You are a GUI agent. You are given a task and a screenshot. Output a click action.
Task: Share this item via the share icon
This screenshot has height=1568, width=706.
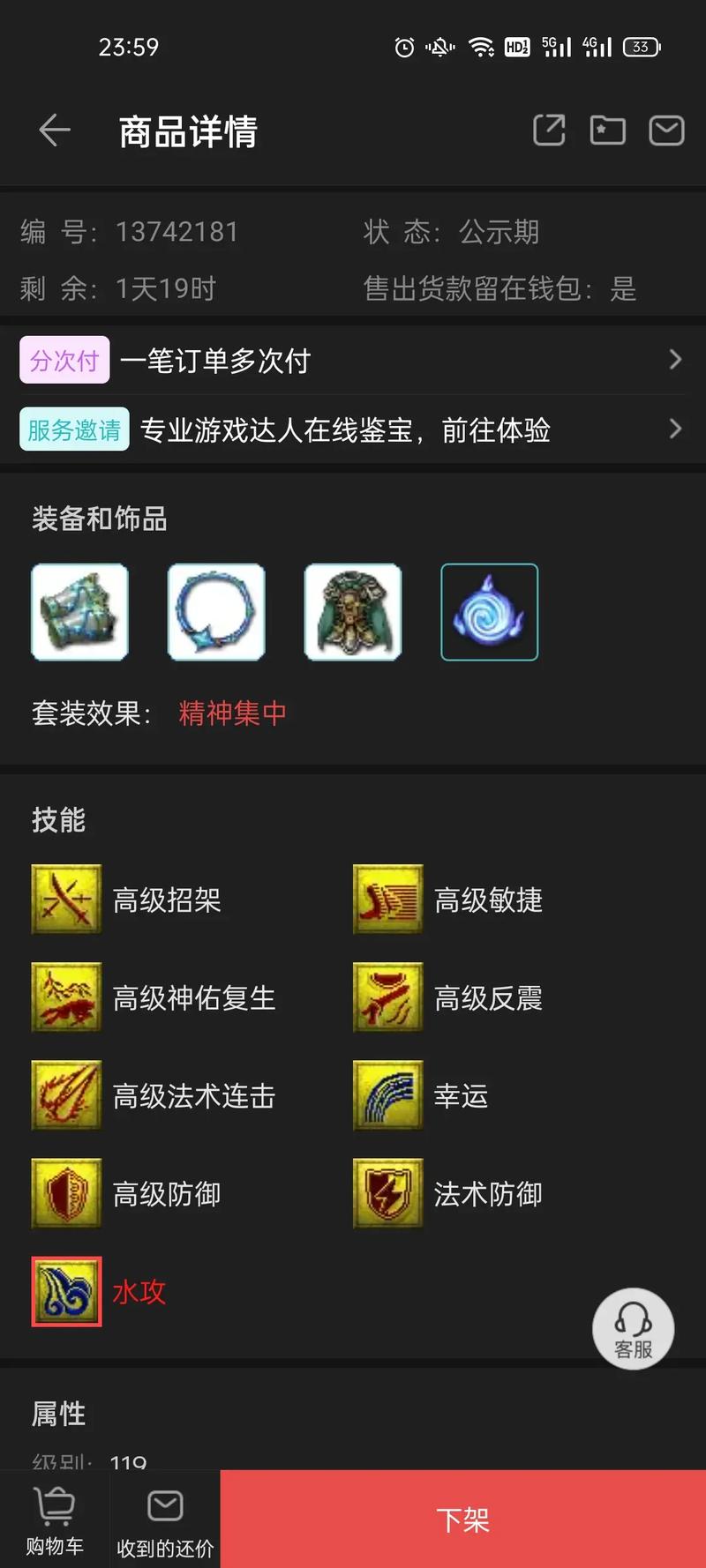[549, 131]
